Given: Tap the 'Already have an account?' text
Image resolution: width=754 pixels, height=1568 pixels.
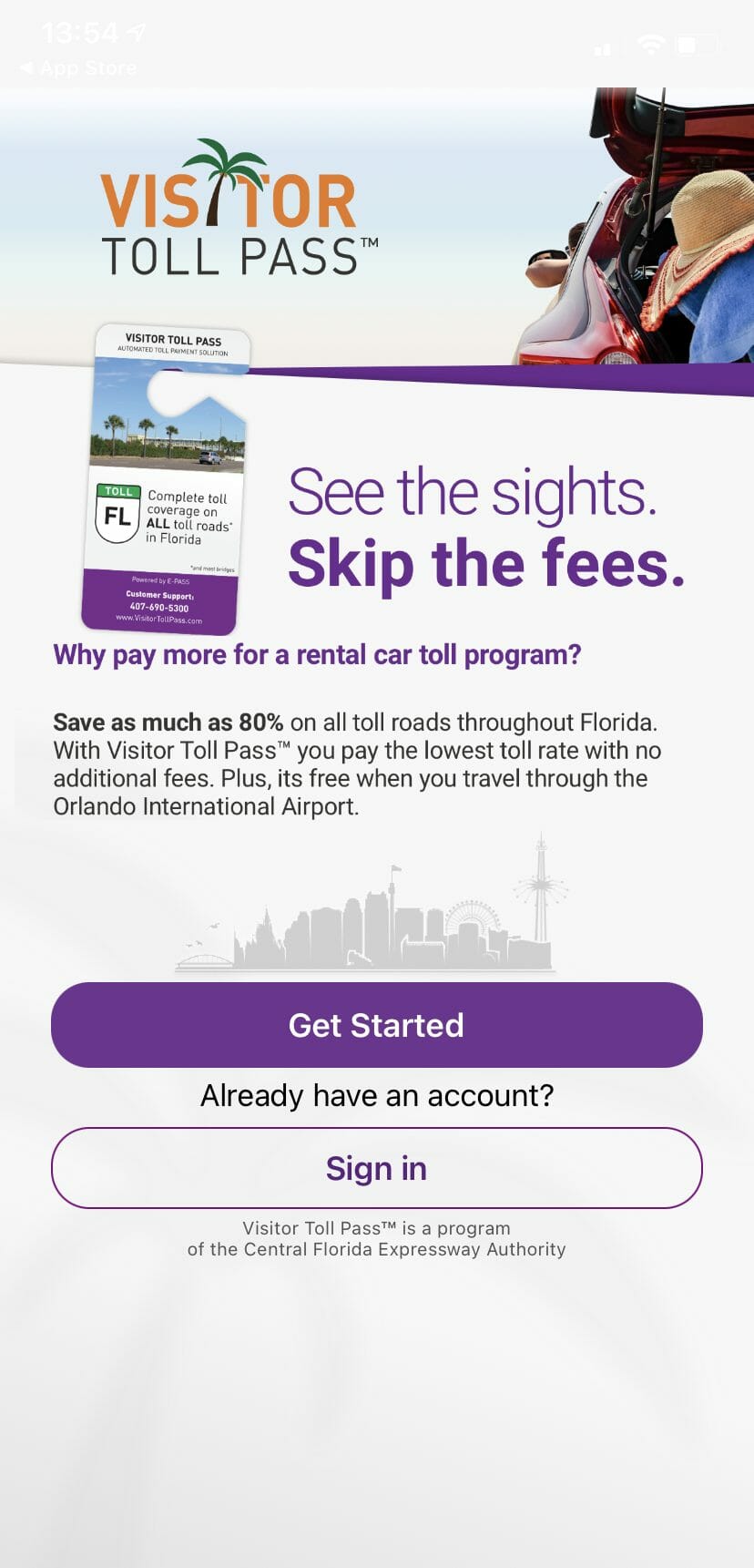Looking at the screenshot, I should point(376,1096).
